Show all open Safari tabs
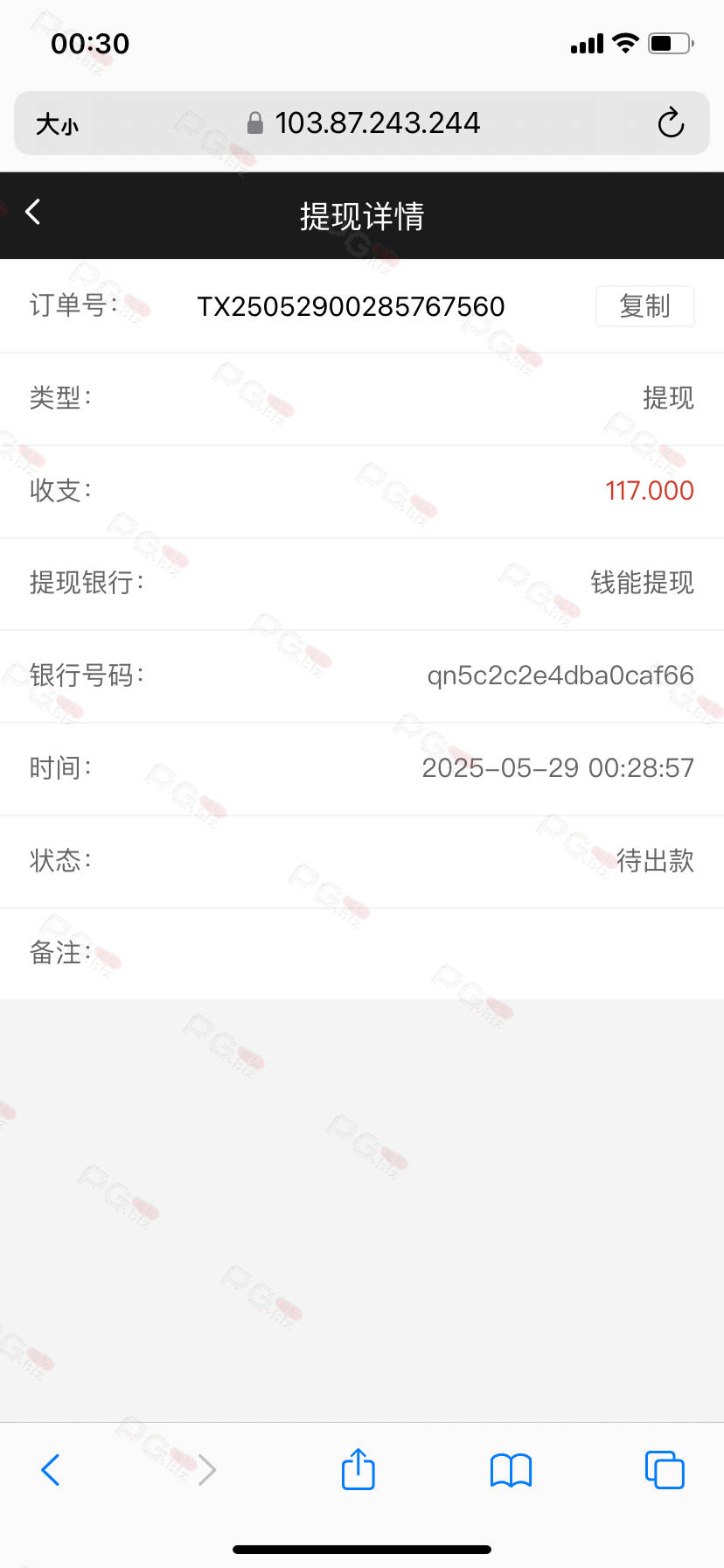 coord(665,1469)
